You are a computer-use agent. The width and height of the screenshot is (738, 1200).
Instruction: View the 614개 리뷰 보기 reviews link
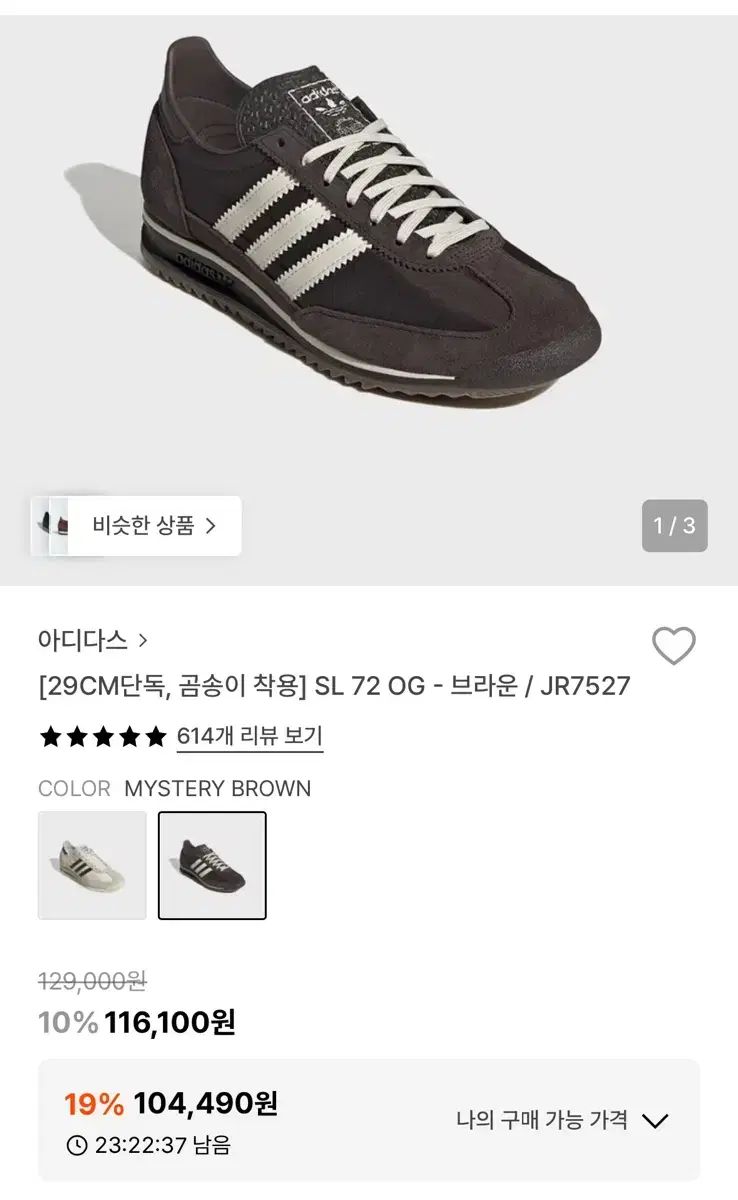pyautogui.click(x=249, y=737)
